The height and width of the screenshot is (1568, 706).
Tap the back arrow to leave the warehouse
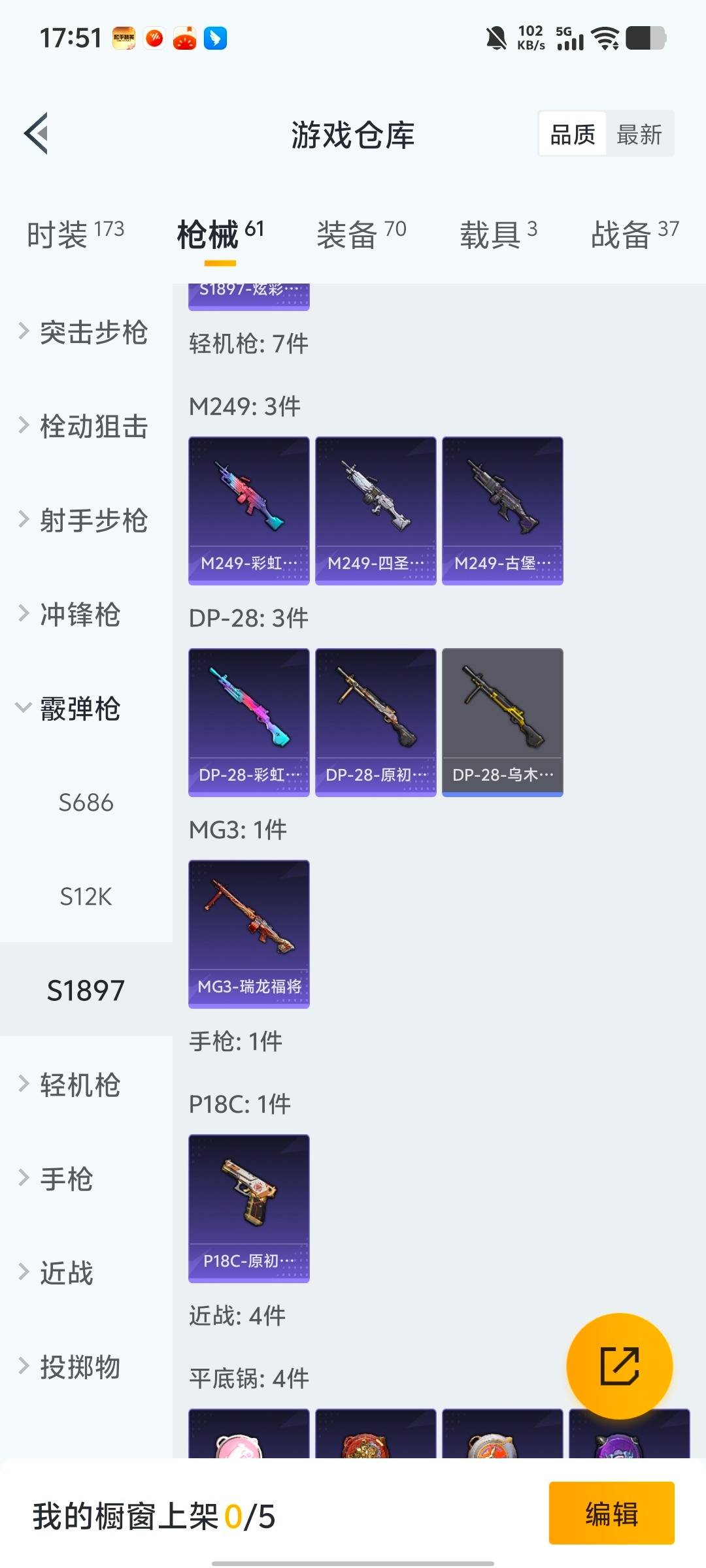(x=37, y=134)
